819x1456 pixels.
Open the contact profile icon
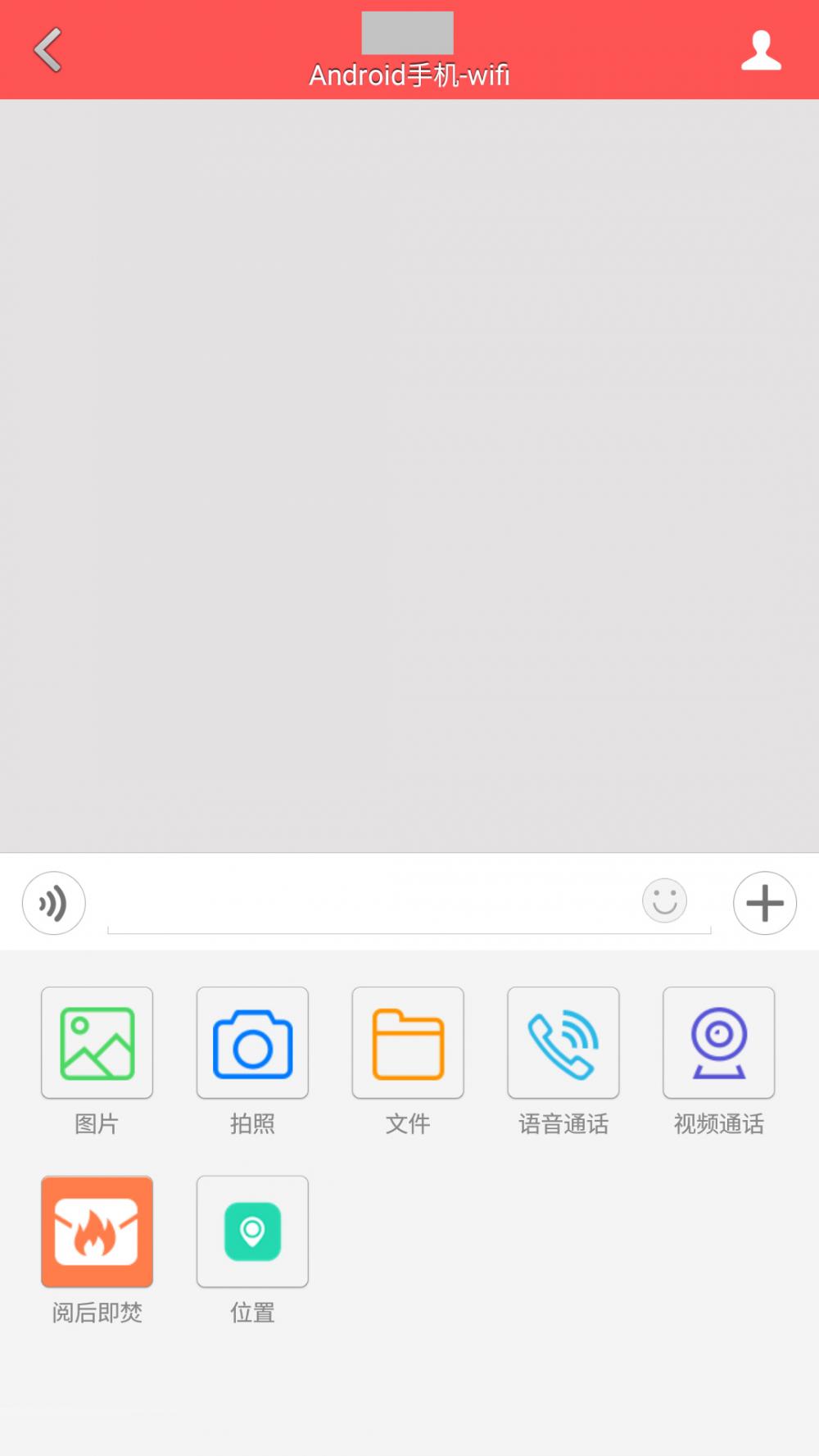(761, 50)
